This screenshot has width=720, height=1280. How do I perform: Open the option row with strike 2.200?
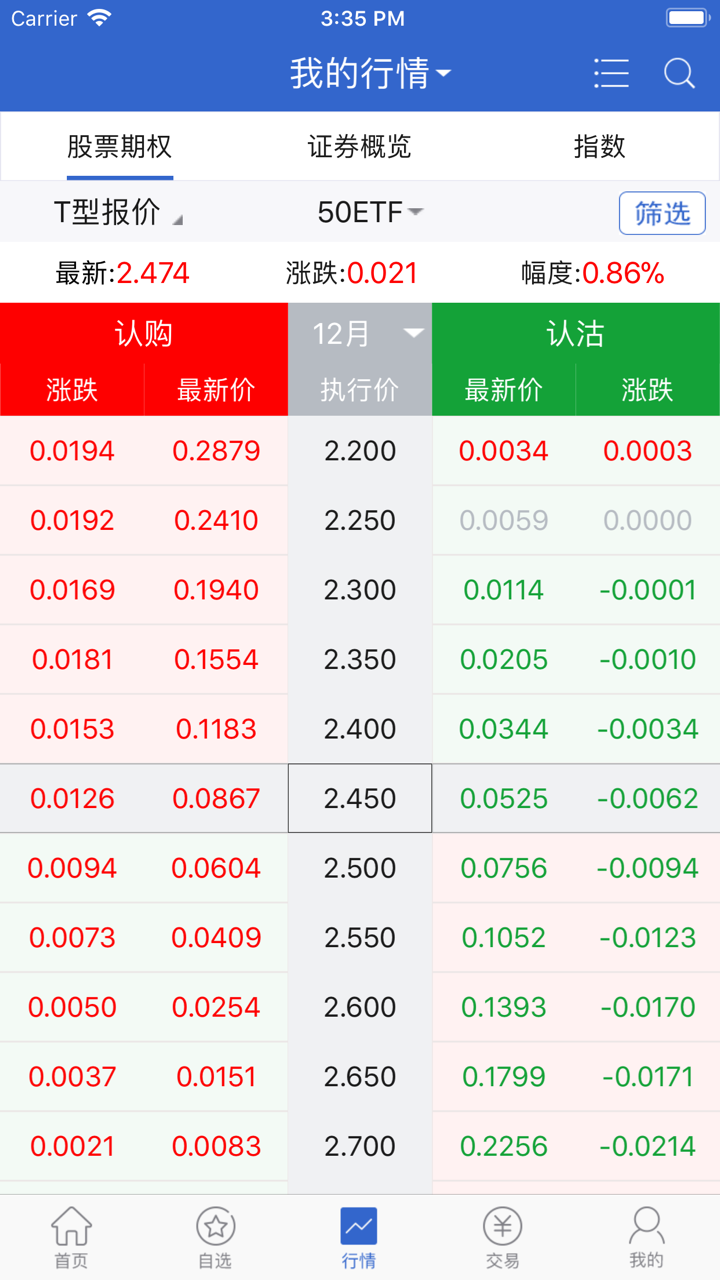[360, 451]
